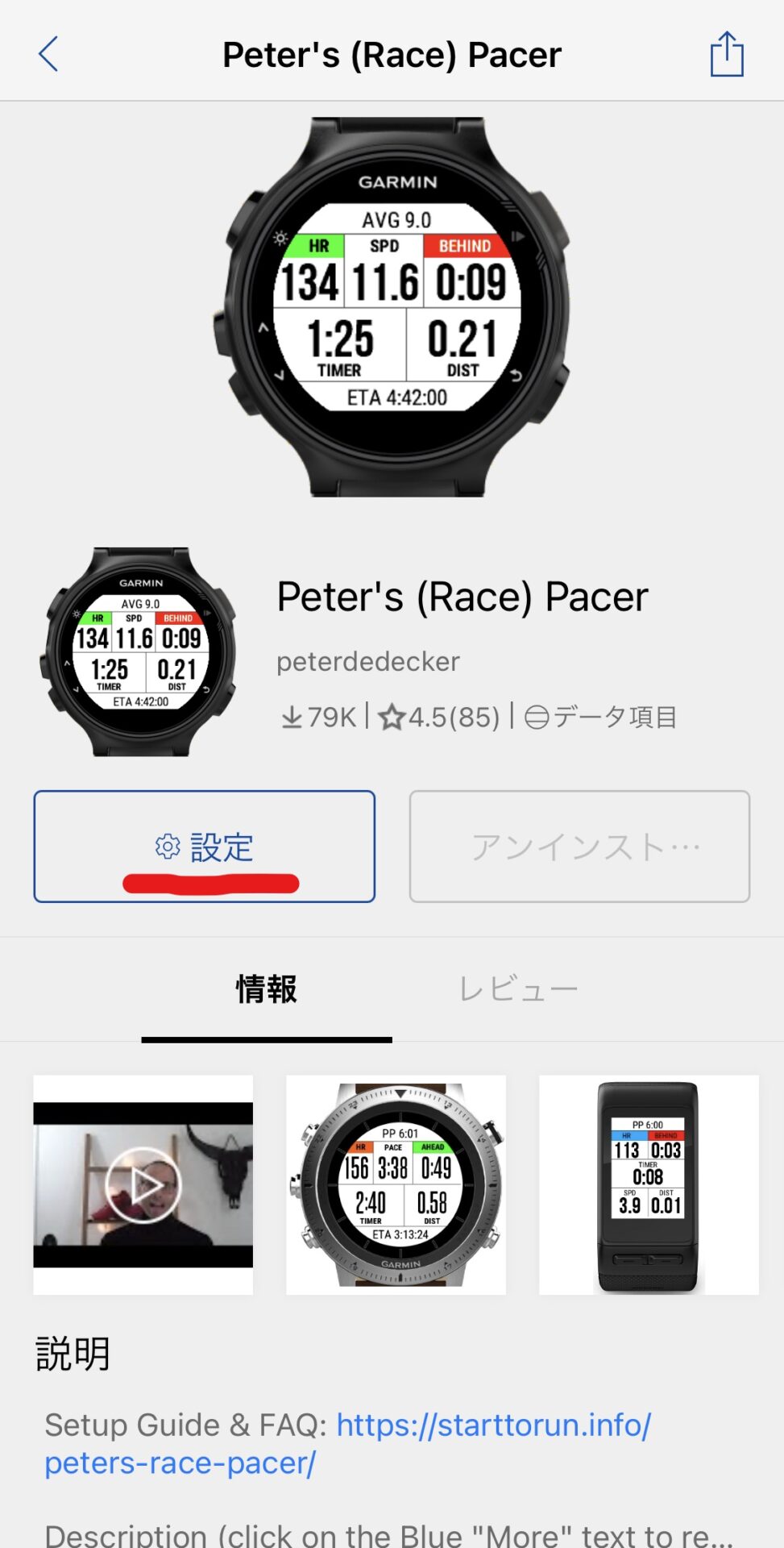This screenshot has height=1548, width=784.
Task: Open the starttorun.info setup guide link
Action: tap(348, 1443)
